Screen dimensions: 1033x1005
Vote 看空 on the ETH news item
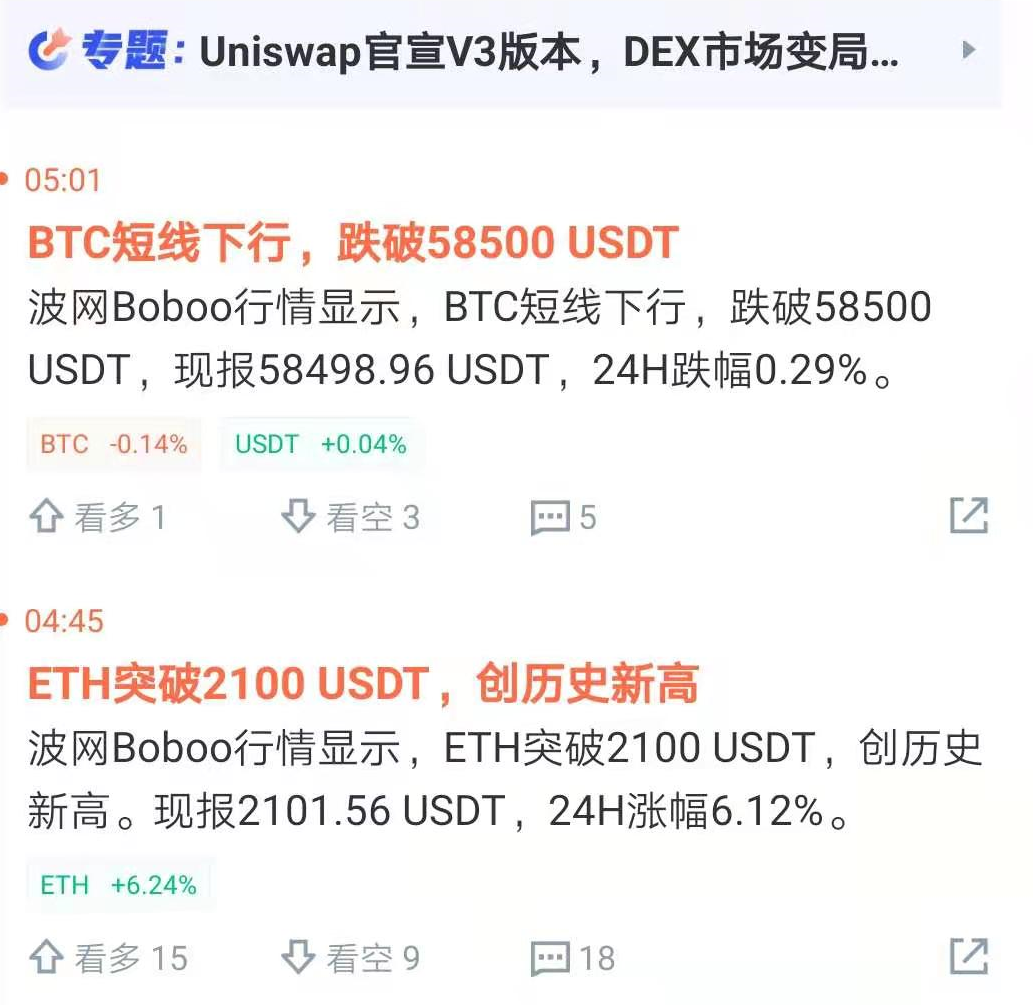point(350,958)
